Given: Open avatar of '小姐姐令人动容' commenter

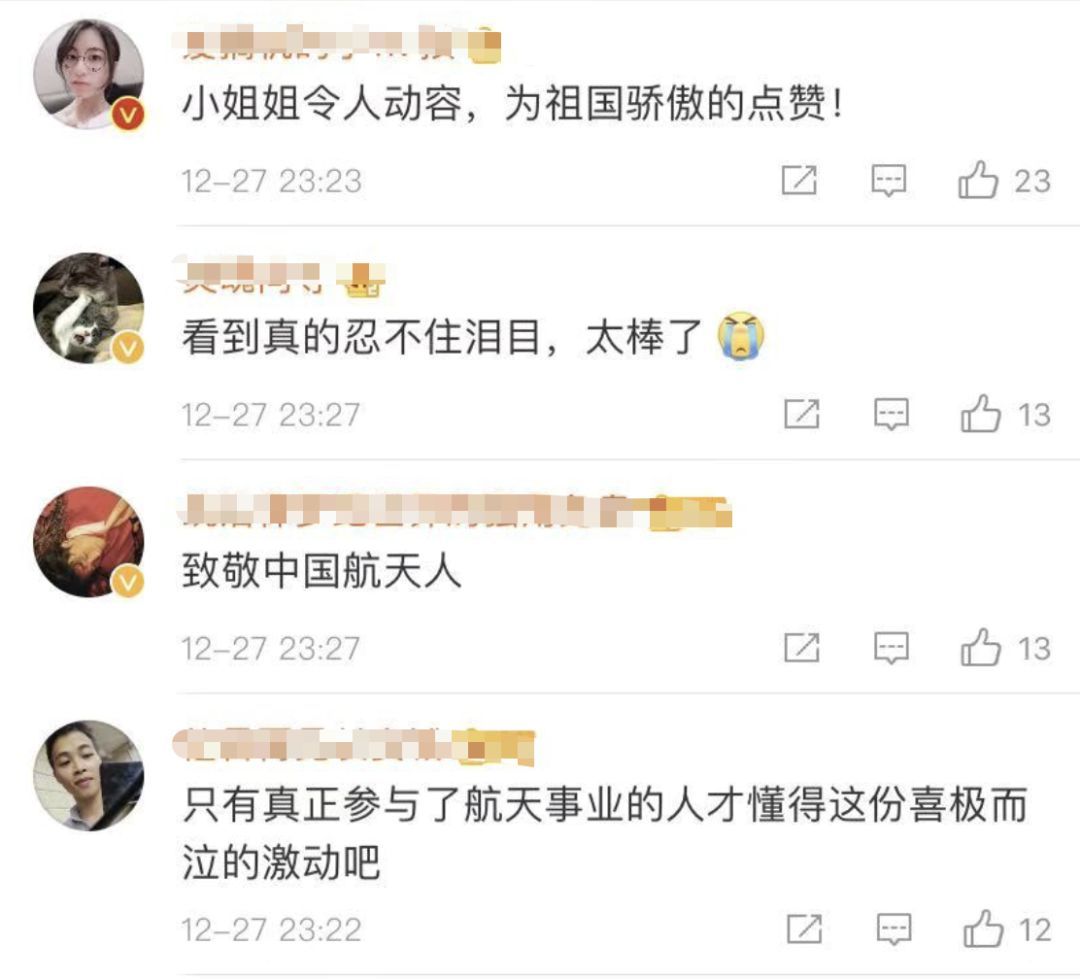Looking at the screenshot, I should (88, 74).
